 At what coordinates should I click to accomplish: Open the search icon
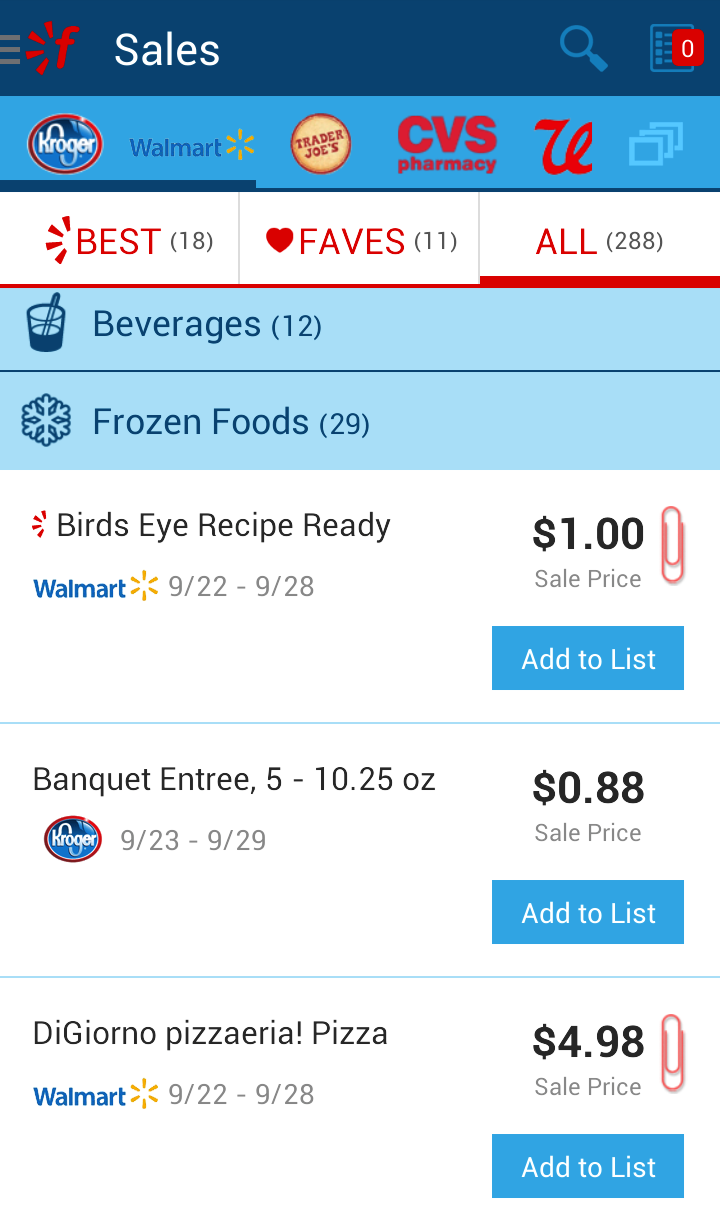pos(583,48)
